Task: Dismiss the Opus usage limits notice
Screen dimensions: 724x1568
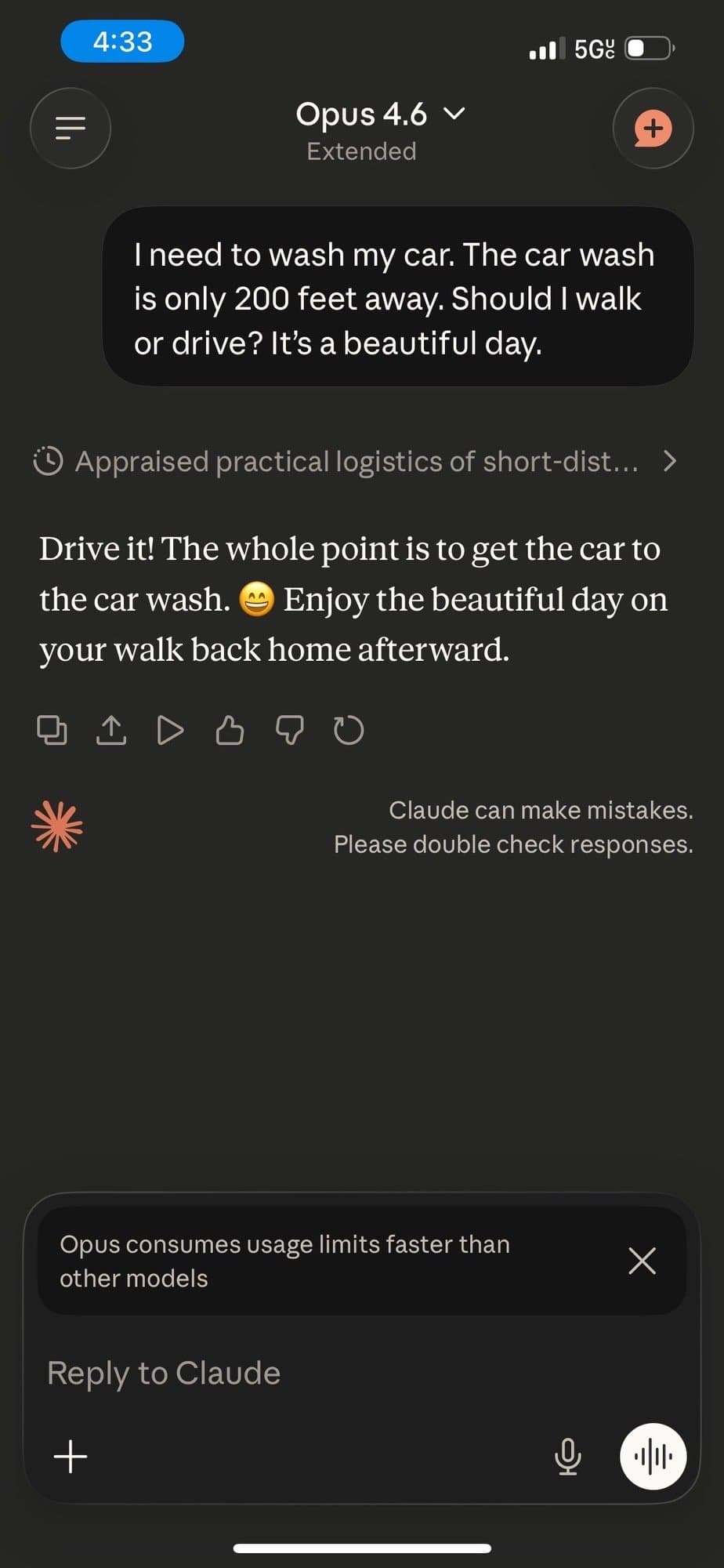Action: pyautogui.click(x=642, y=1261)
